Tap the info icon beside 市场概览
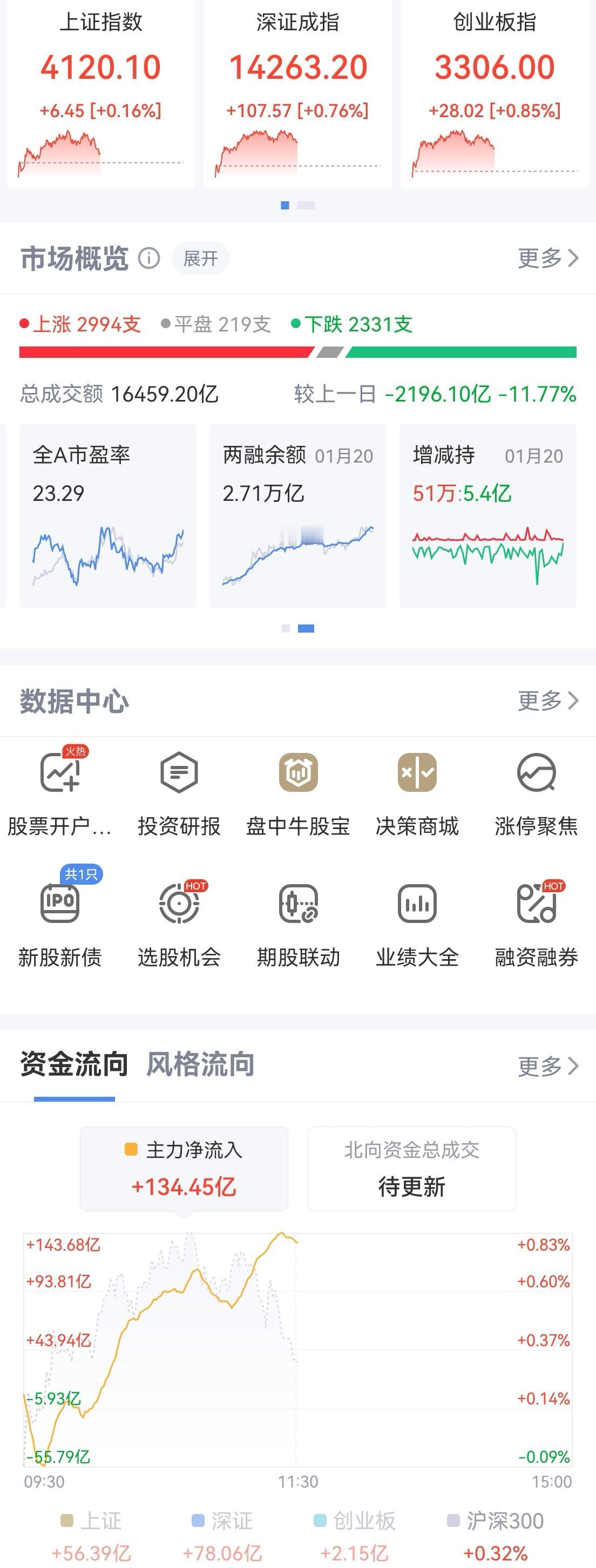Viewport: 596px width, 1568px height. coord(149,258)
